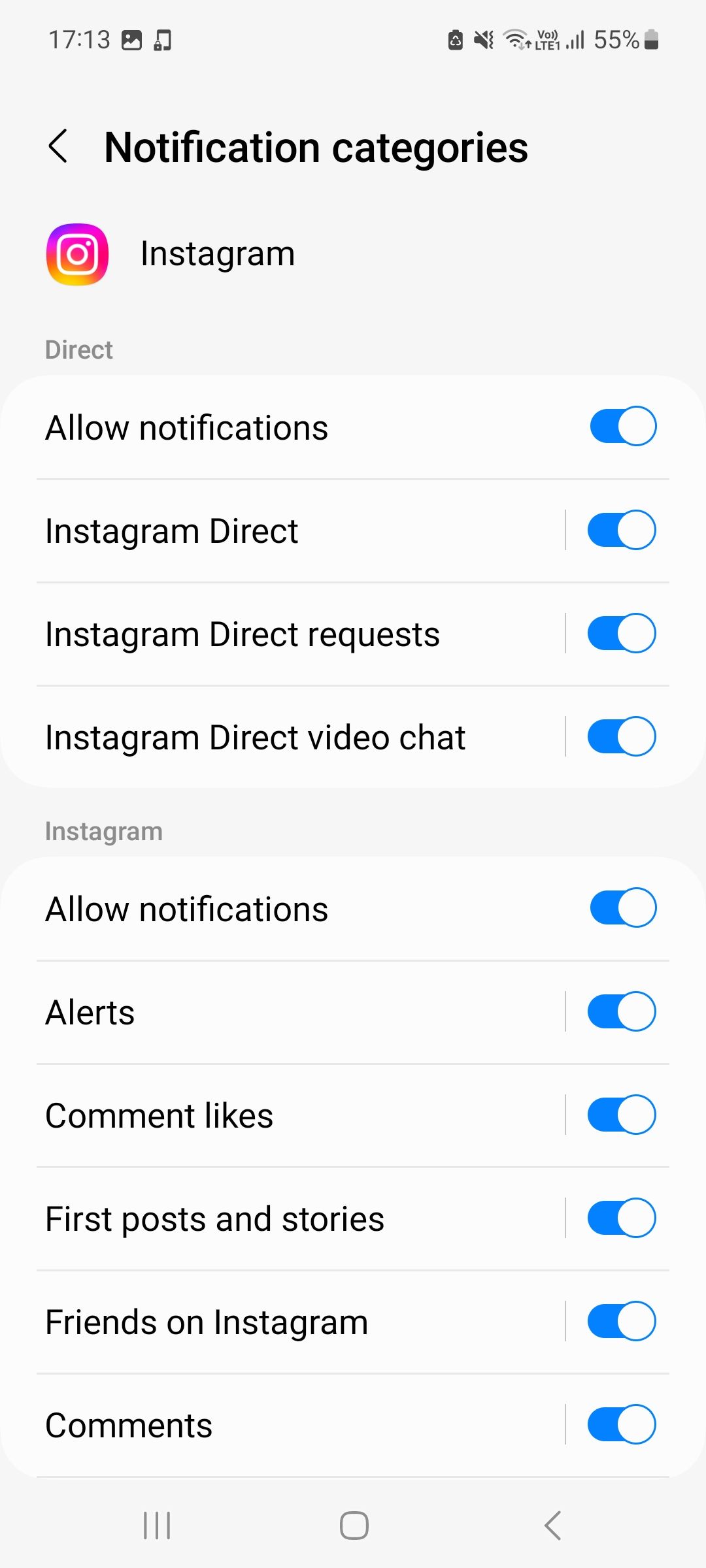This screenshot has width=706, height=1568.
Task: Tap the clock in the status bar
Action: [78, 39]
